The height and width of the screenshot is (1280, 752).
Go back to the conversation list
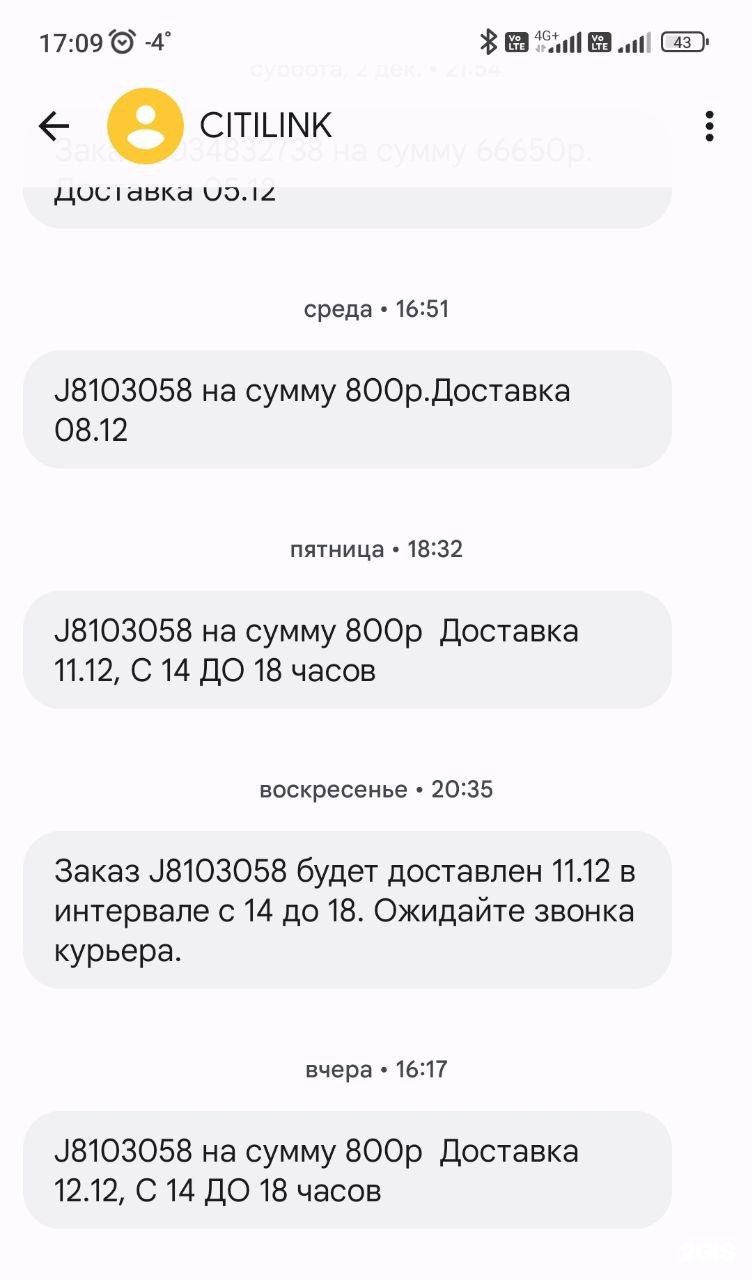(53, 126)
